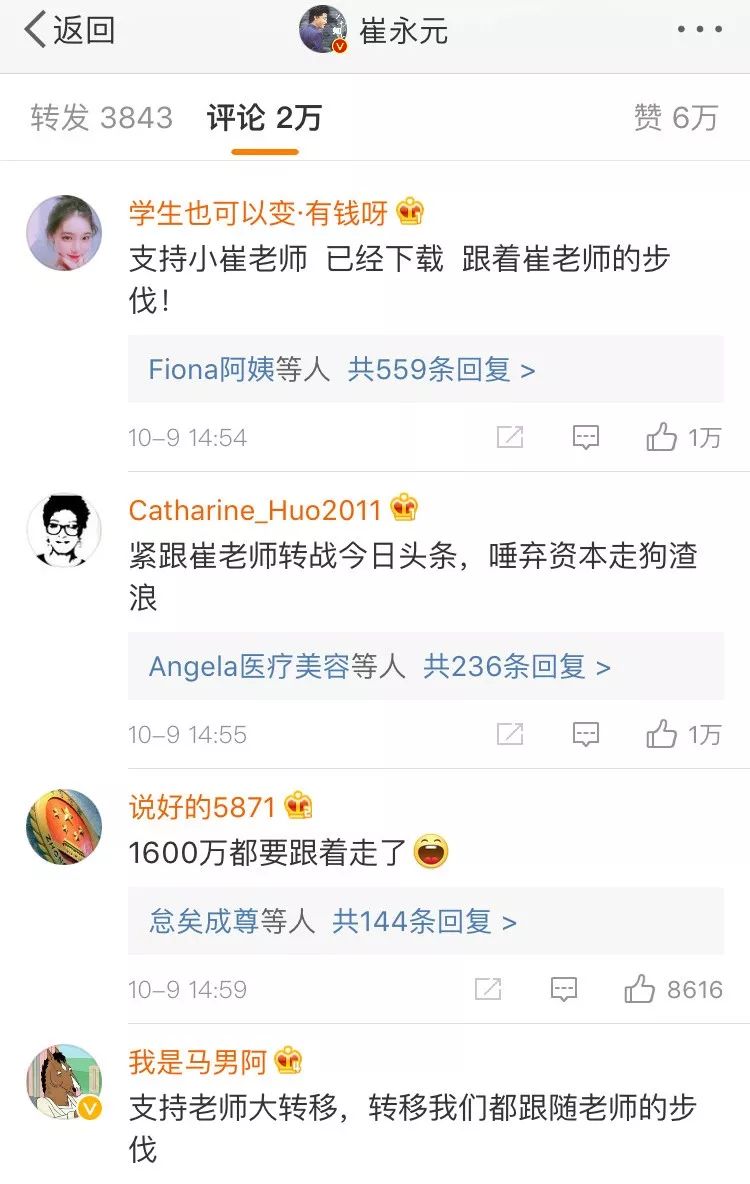The height and width of the screenshot is (1184, 750).
Task: Expand the 共236条回复 reply thread
Action: [x=516, y=667]
